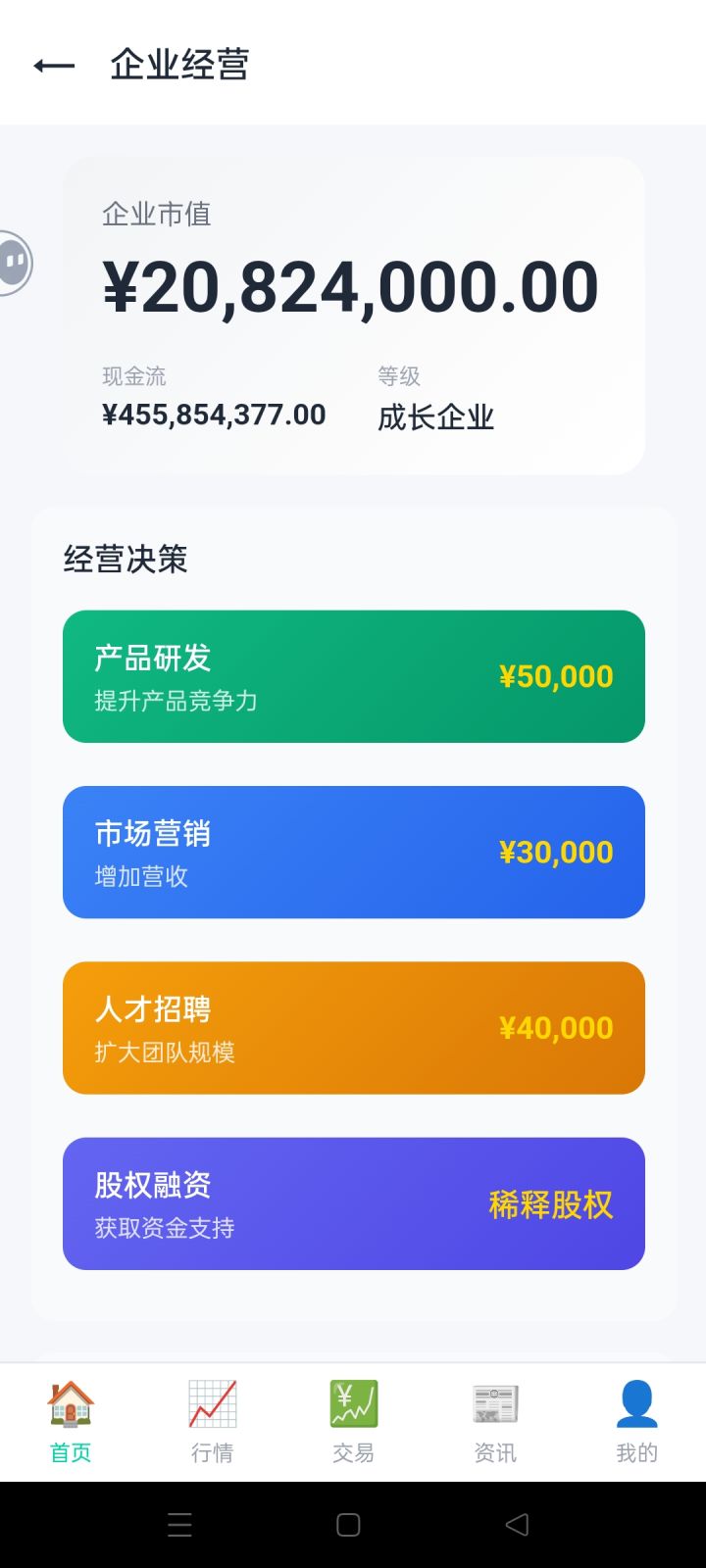706x1568 pixels.
Task: Choose the 市场营销 marketing option
Action: (x=352, y=852)
